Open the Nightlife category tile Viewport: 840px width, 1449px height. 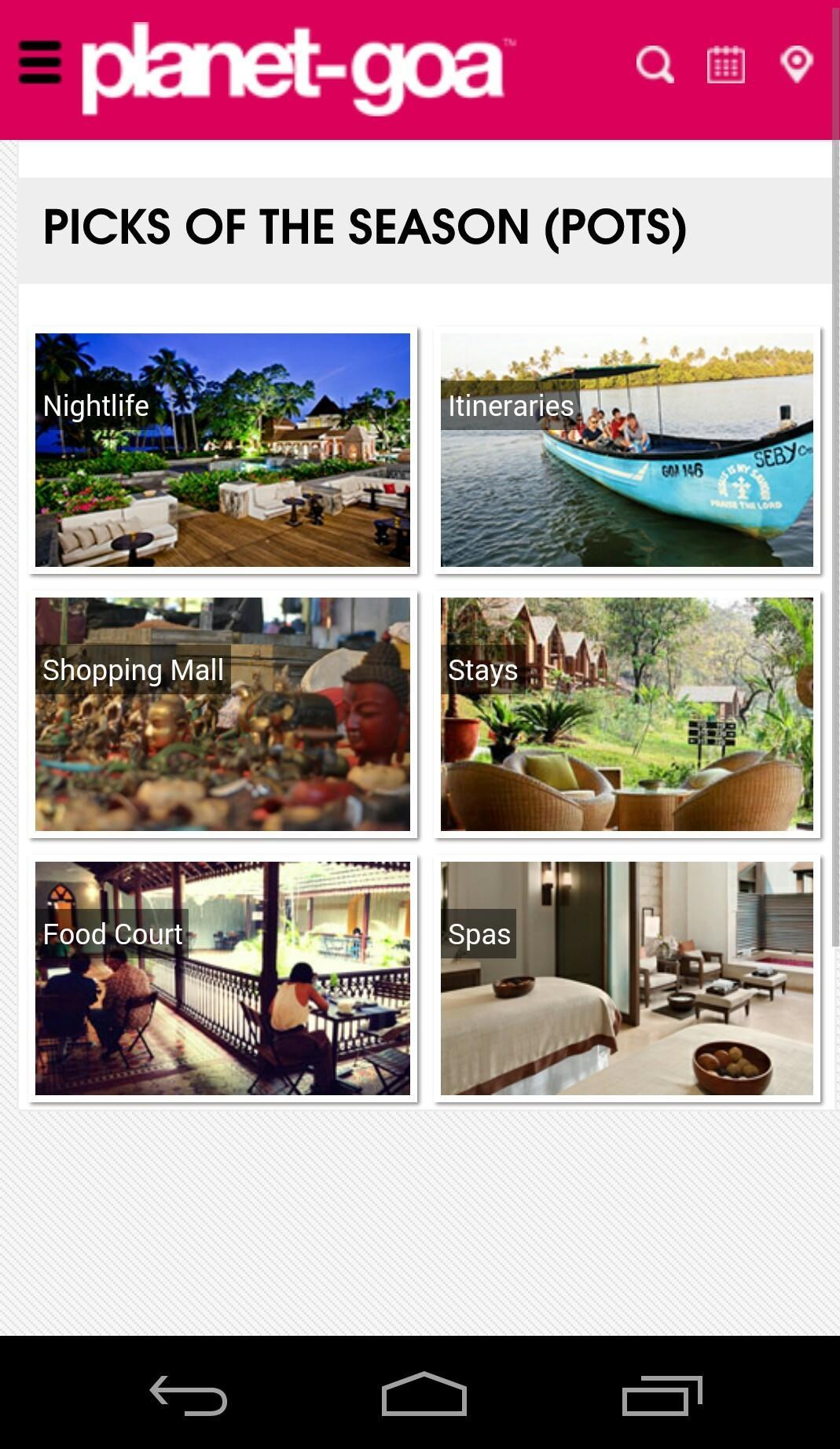tap(222, 450)
